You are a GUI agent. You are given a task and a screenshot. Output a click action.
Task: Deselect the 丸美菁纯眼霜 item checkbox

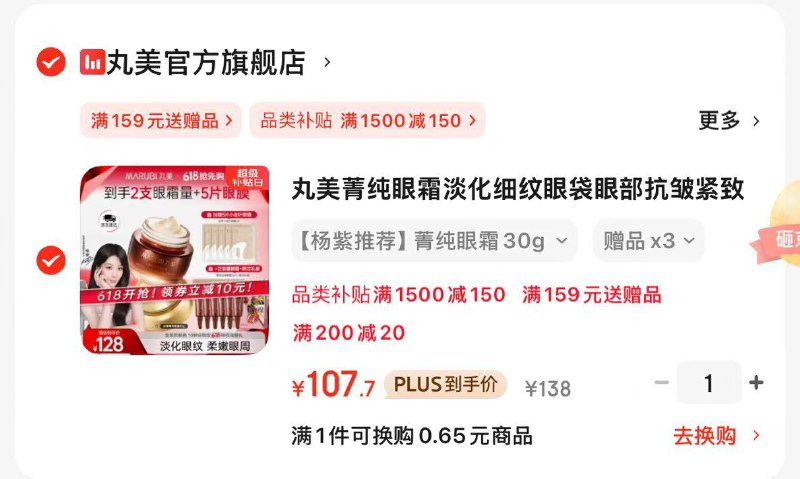pyautogui.click(x=51, y=261)
